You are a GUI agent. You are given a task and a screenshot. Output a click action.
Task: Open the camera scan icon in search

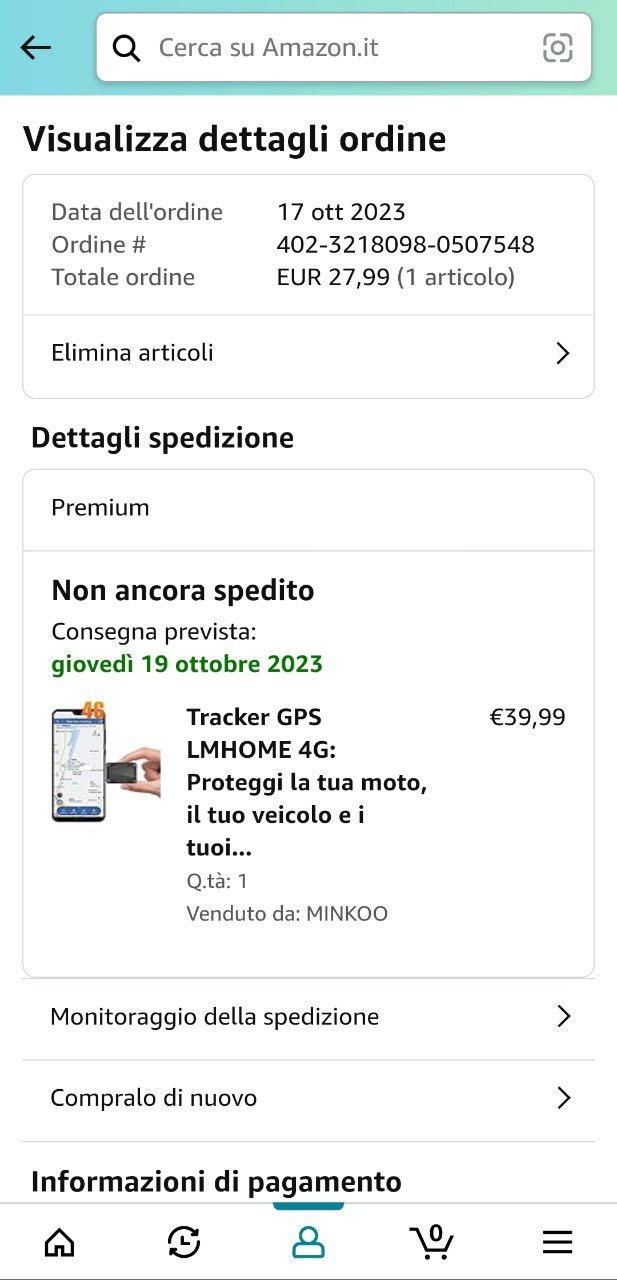(x=557, y=47)
